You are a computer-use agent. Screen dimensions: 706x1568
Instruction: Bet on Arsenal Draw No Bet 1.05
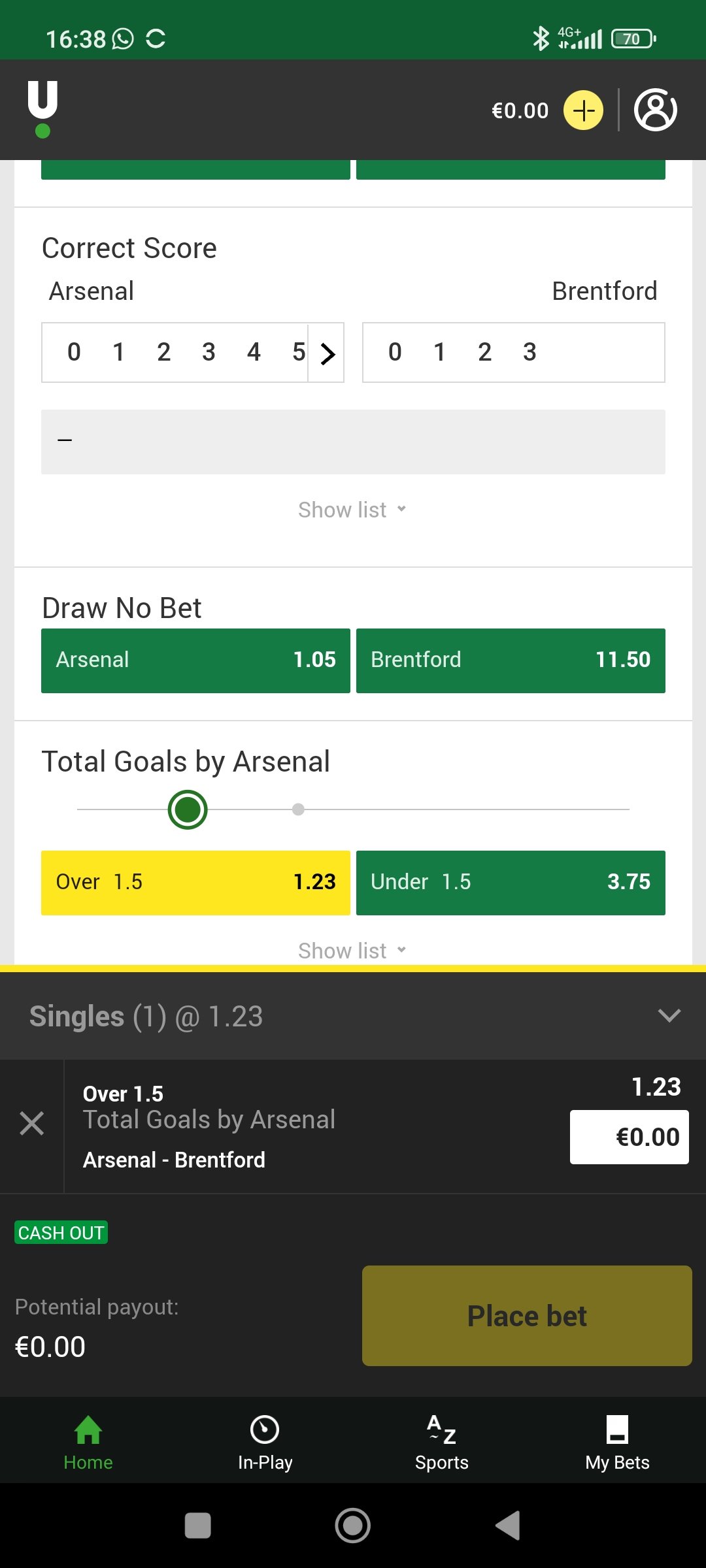pos(195,661)
